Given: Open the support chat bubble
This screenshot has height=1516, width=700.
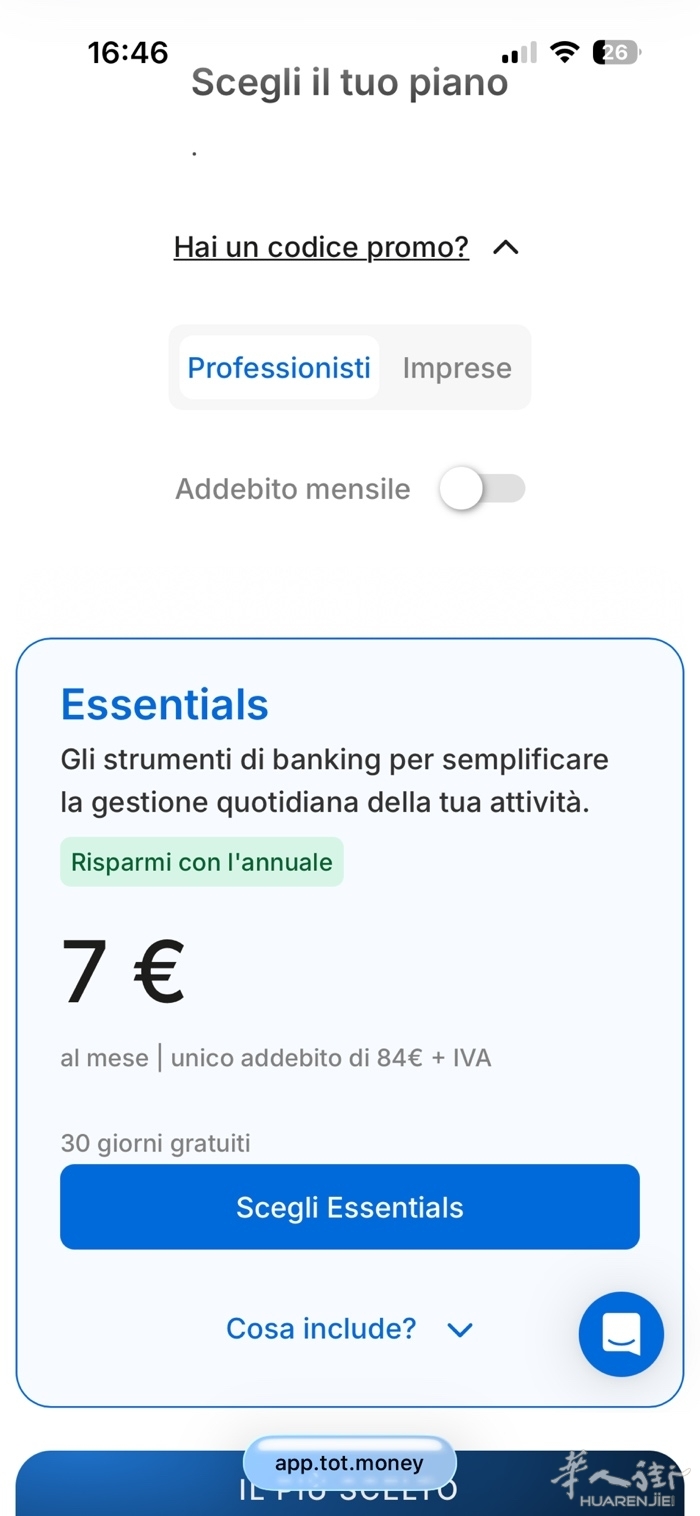Looking at the screenshot, I should [621, 1334].
